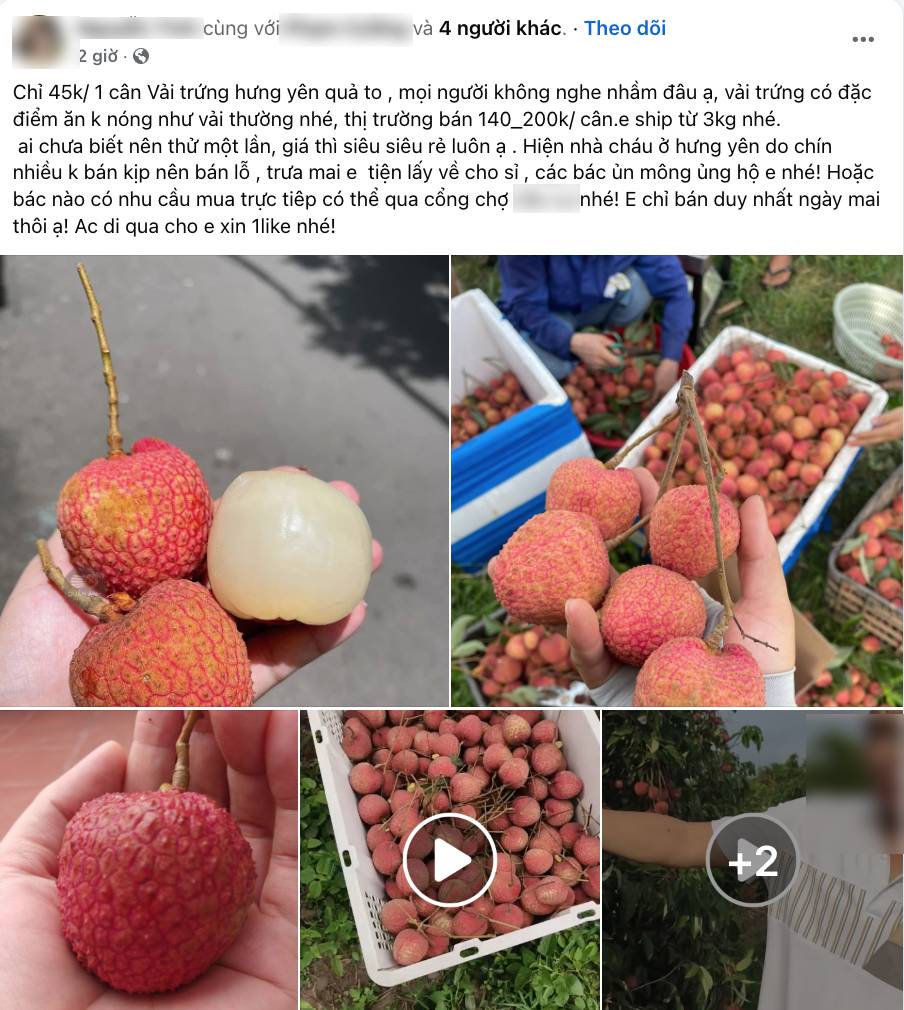Follow the poster via Theo dõi

pyautogui.click(x=625, y=28)
